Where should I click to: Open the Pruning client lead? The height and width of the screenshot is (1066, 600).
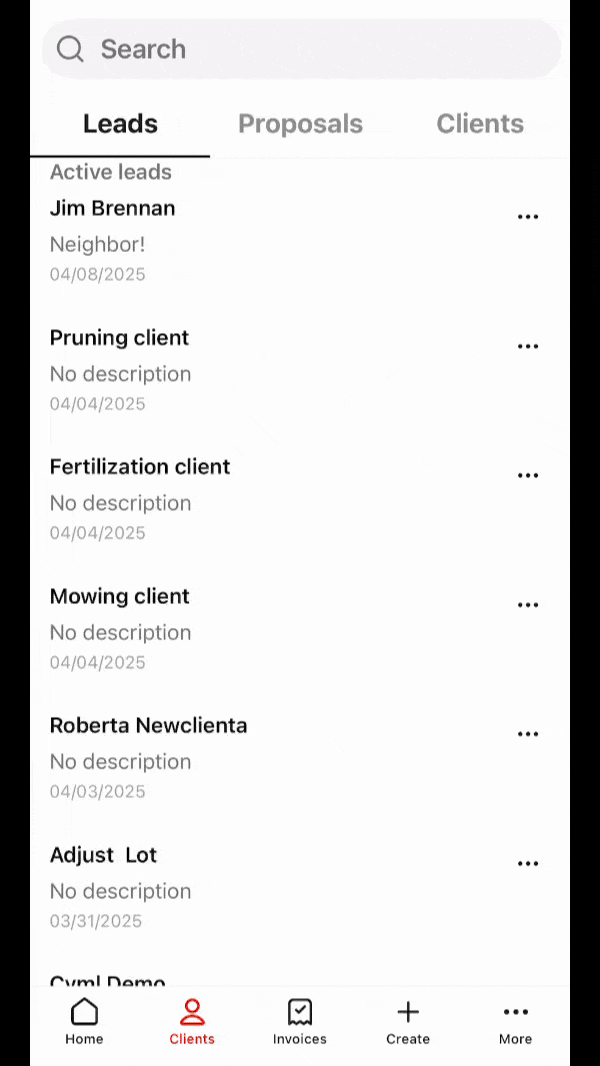point(119,338)
